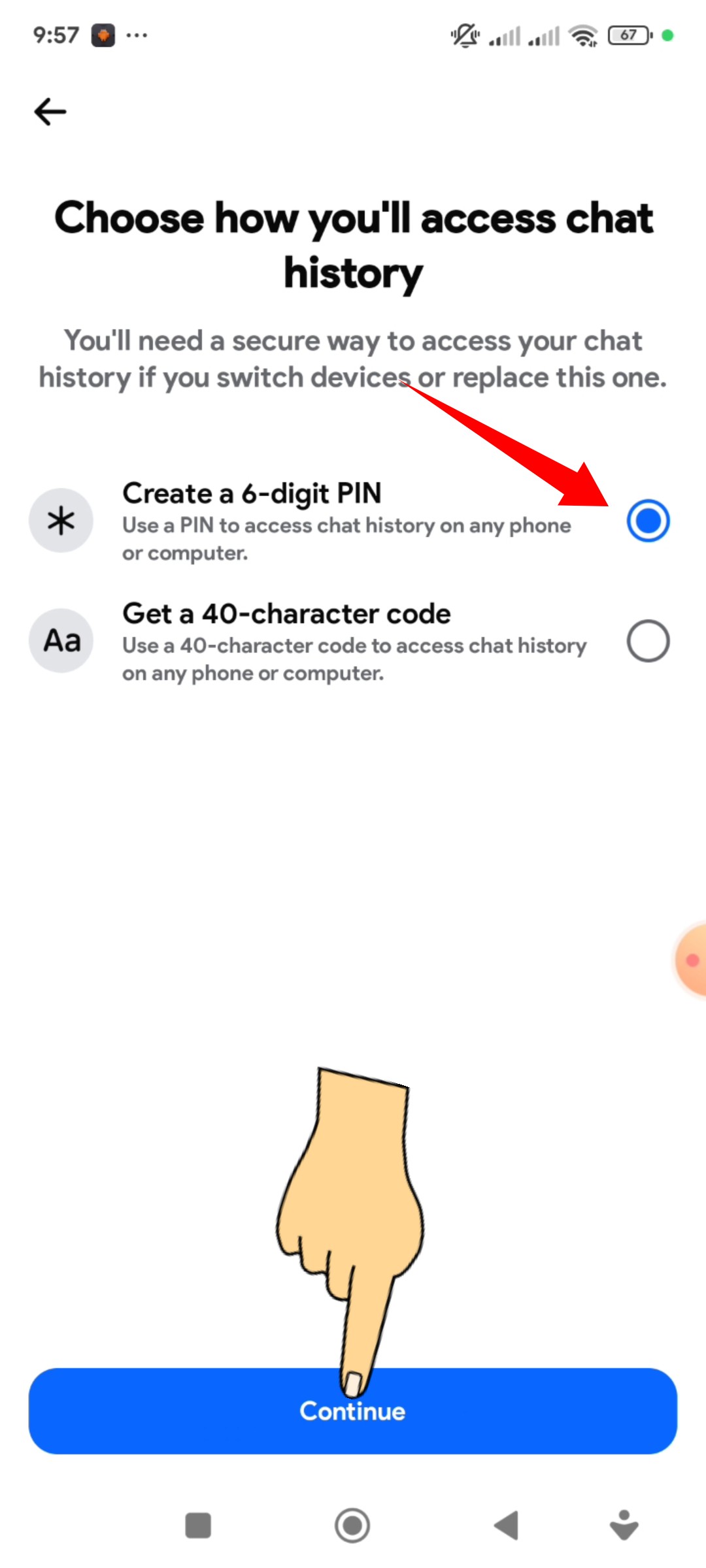Go back using the top-left arrow
This screenshot has height=1568, width=706.
tap(50, 112)
